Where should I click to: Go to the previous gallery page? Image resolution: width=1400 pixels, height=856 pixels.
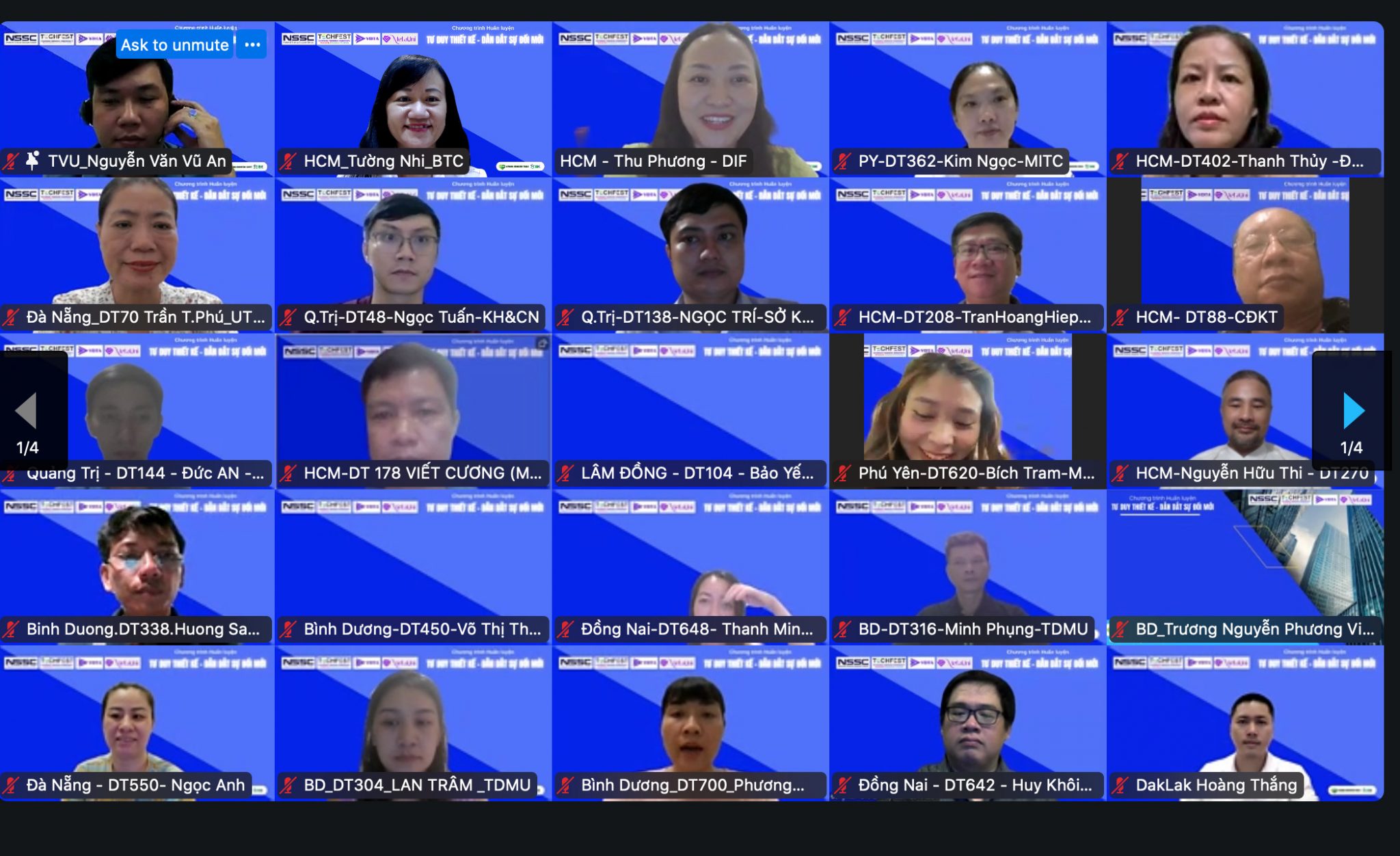[x=27, y=411]
